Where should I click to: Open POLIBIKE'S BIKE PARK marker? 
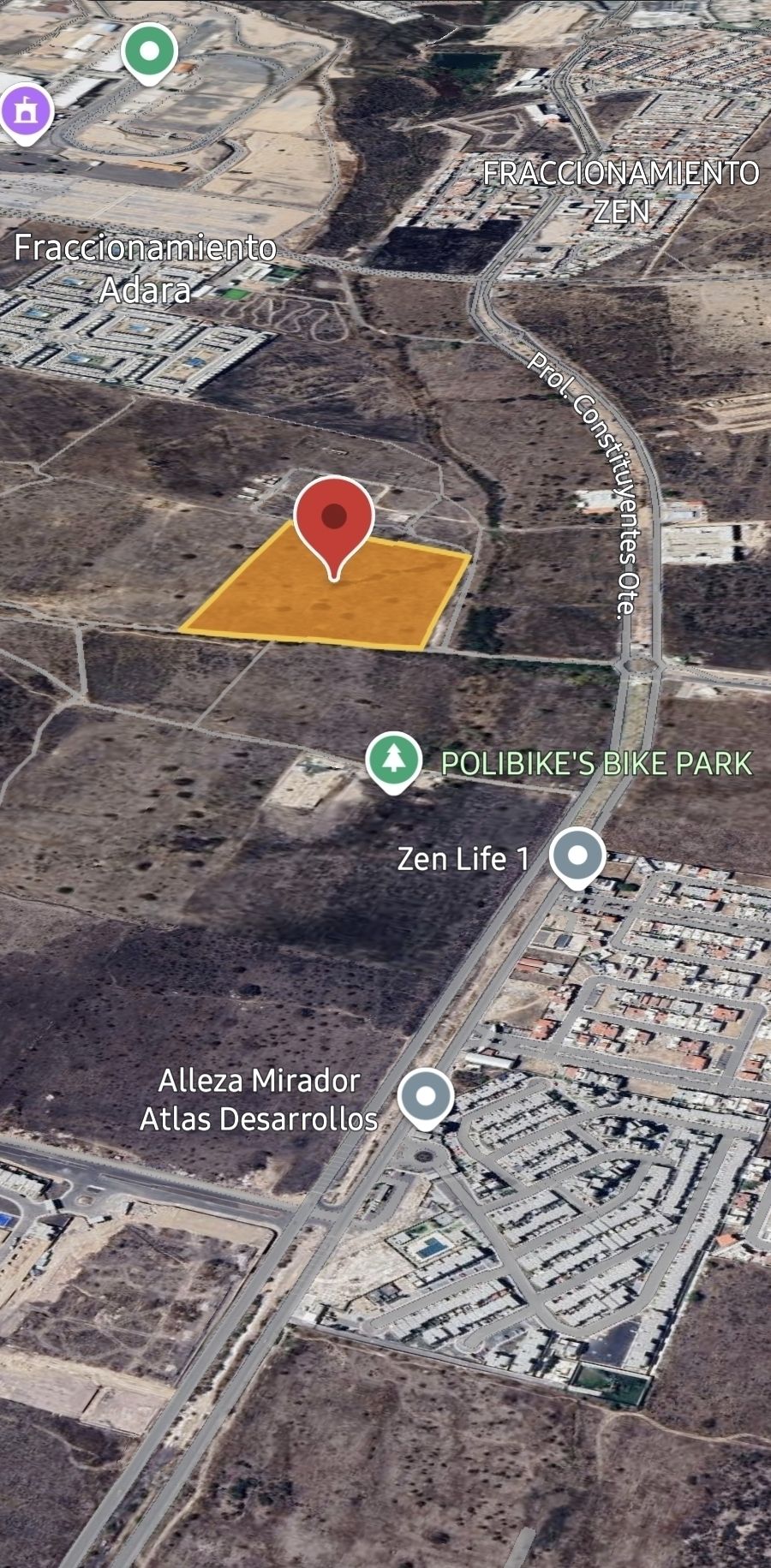(x=393, y=760)
